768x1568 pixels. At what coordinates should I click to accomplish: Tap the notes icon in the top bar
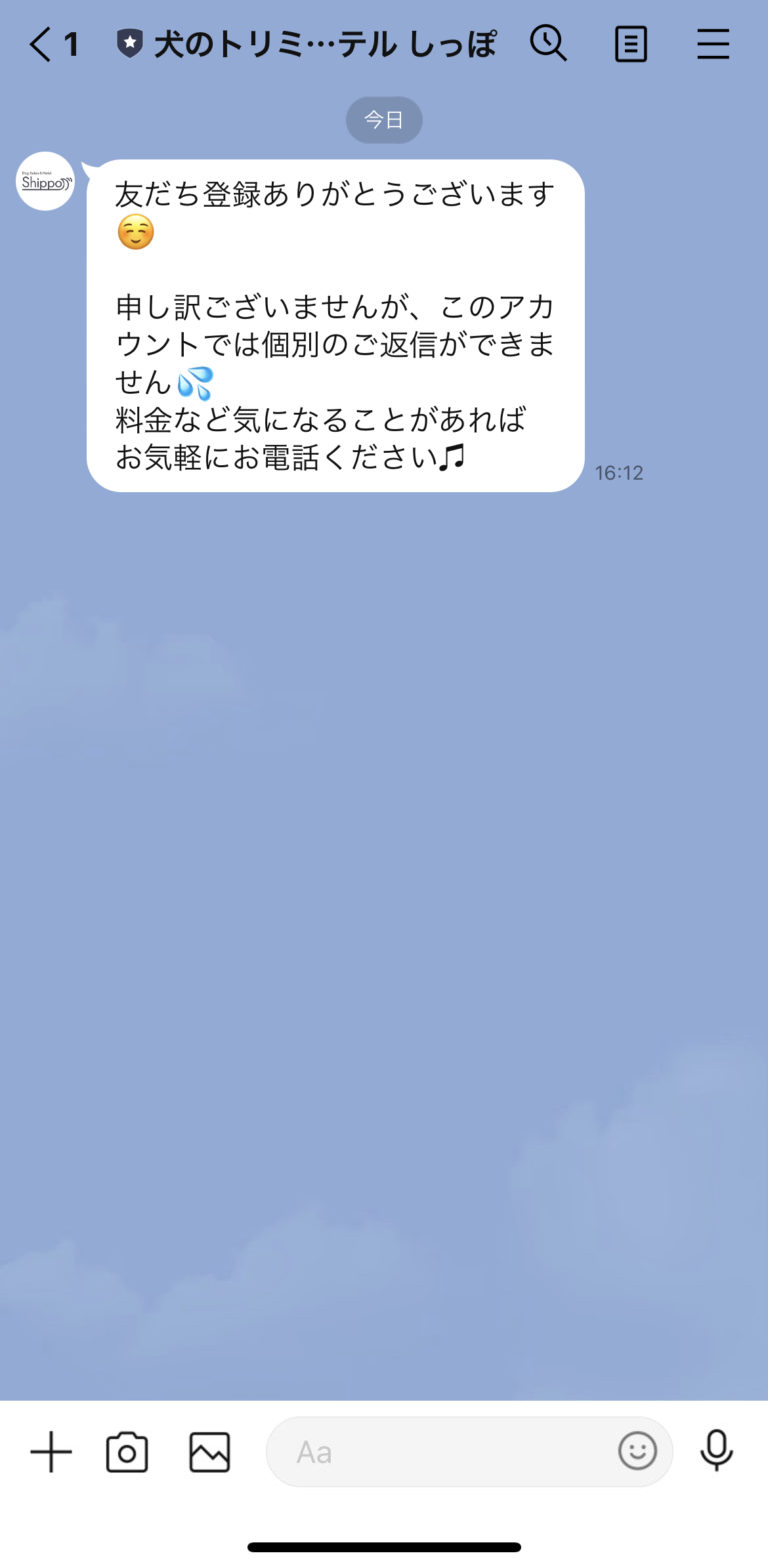pyautogui.click(x=631, y=43)
